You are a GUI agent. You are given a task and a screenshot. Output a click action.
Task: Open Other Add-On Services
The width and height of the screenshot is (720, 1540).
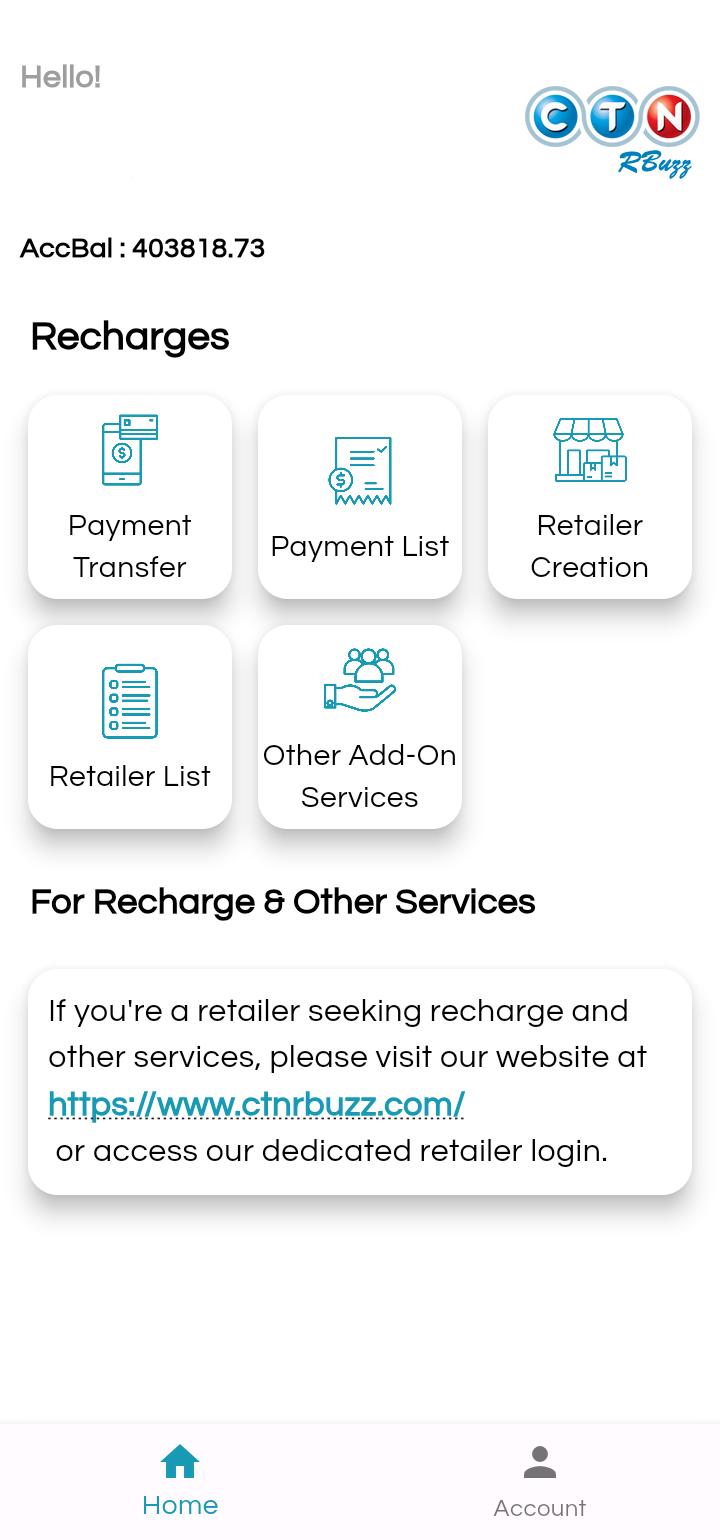(360, 727)
